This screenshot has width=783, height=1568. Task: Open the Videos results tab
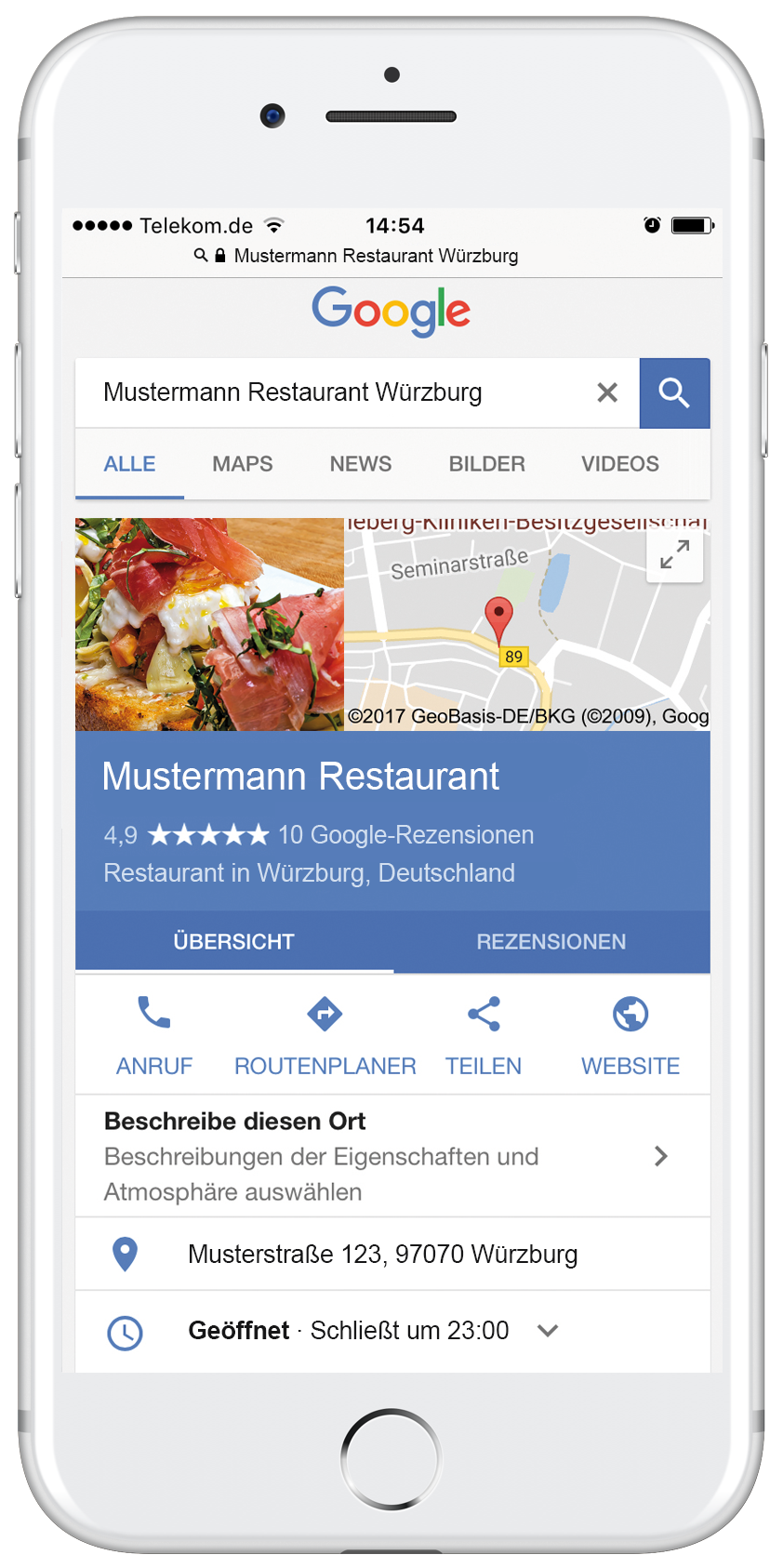[620, 464]
